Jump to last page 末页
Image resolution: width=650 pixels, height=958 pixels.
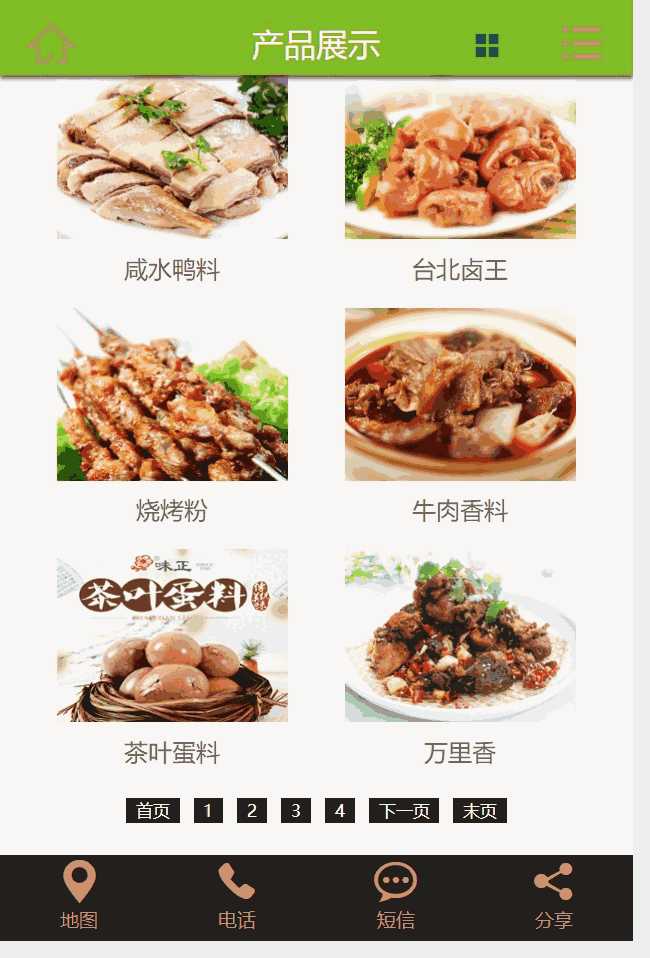point(480,811)
